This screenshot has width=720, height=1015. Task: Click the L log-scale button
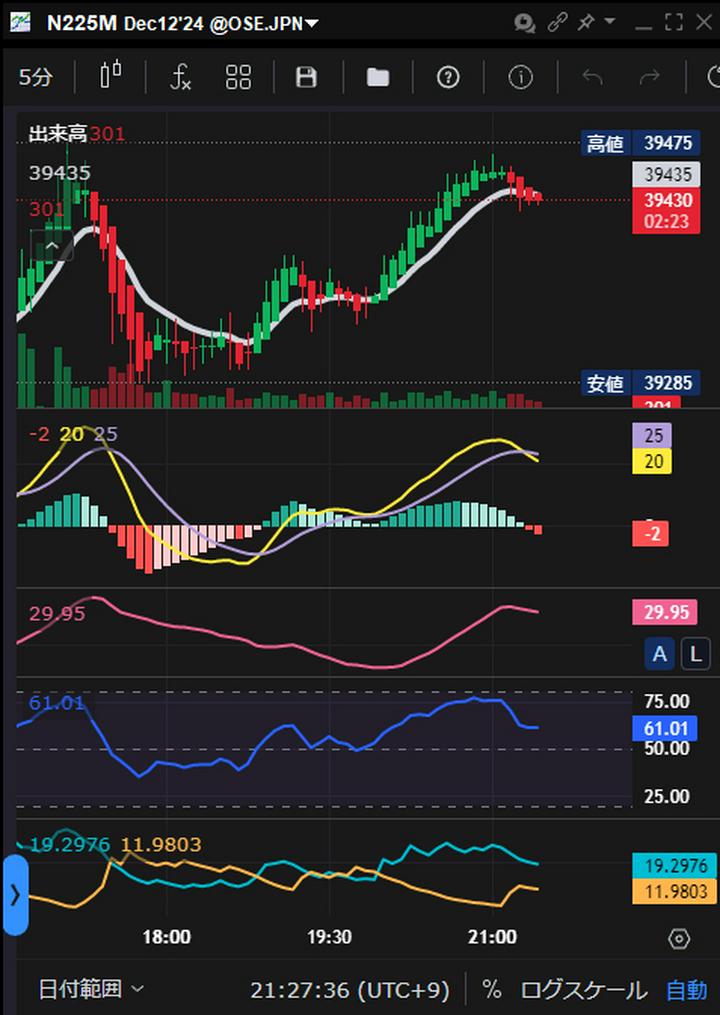pyautogui.click(x=694, y=653)
